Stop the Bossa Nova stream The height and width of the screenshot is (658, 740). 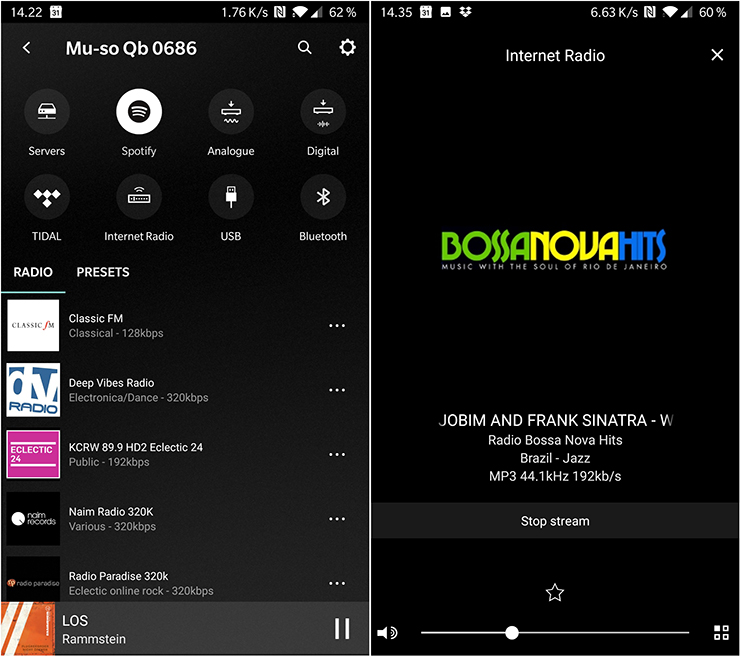pos(555,521)
